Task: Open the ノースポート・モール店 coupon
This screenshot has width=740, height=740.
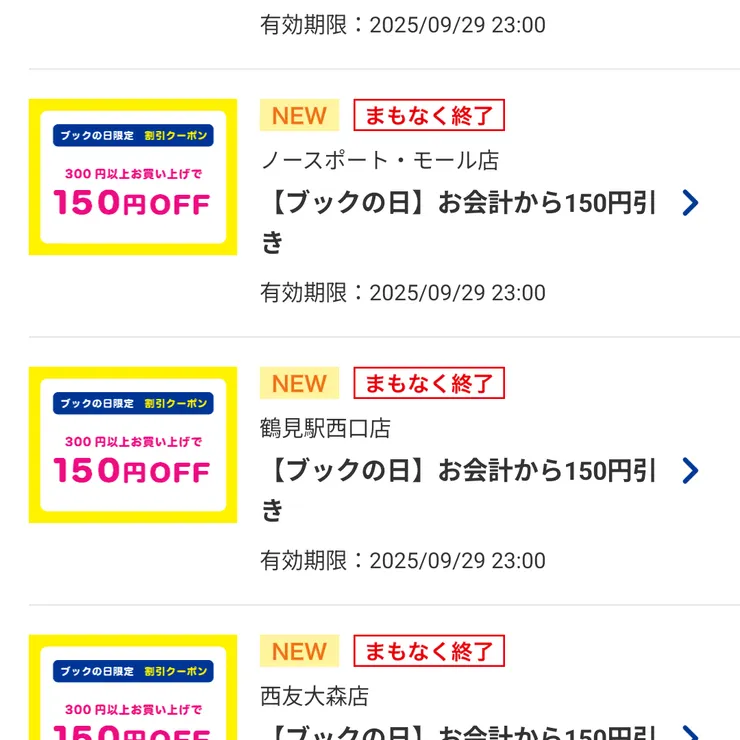Action: [x=460, y=205]
